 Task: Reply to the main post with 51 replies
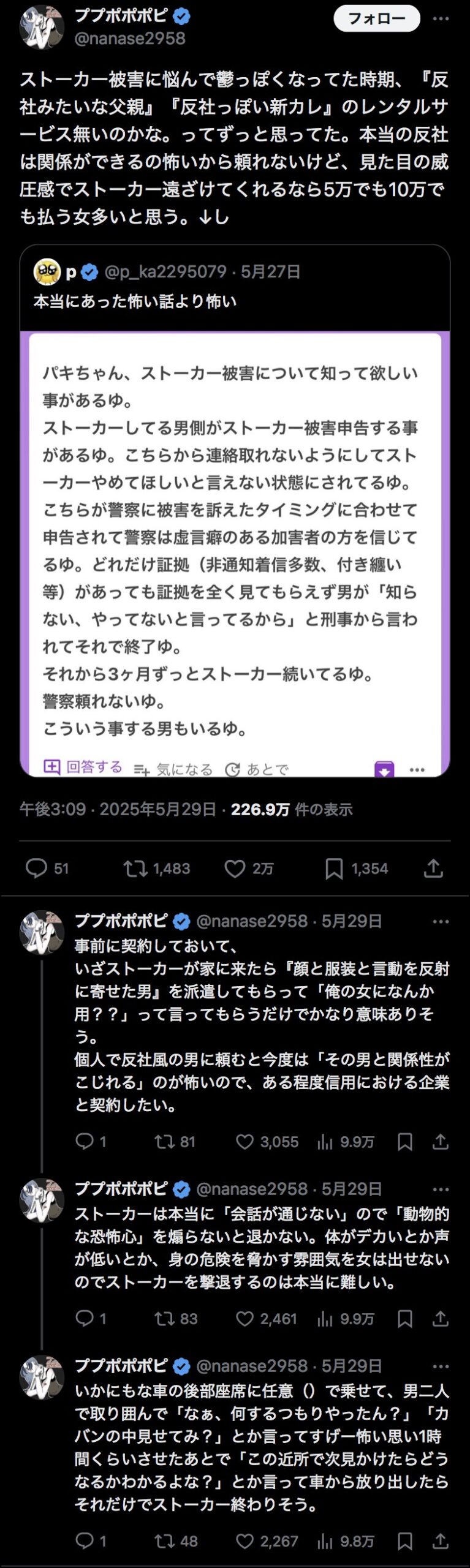(x=37, y=868)
